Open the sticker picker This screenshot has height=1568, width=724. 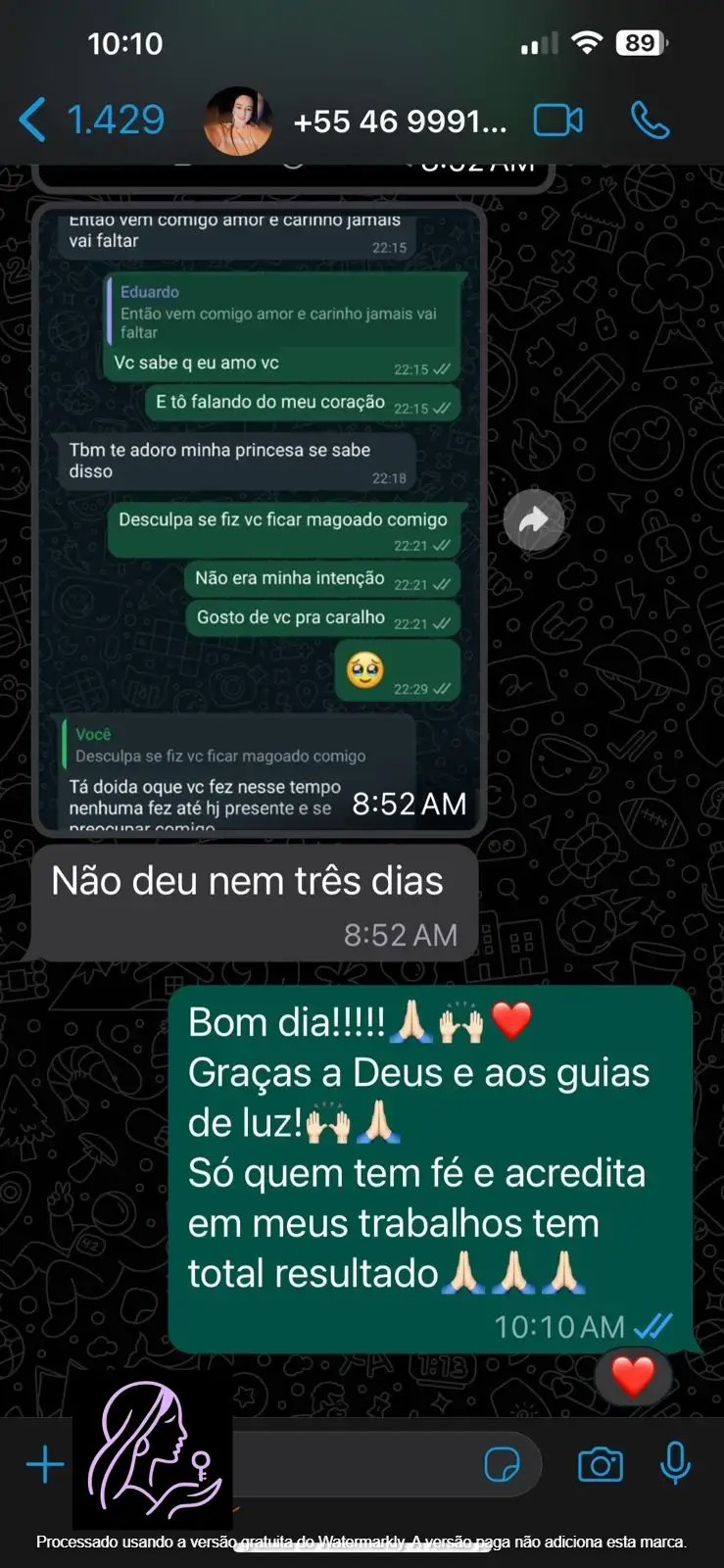[503, 1464]
